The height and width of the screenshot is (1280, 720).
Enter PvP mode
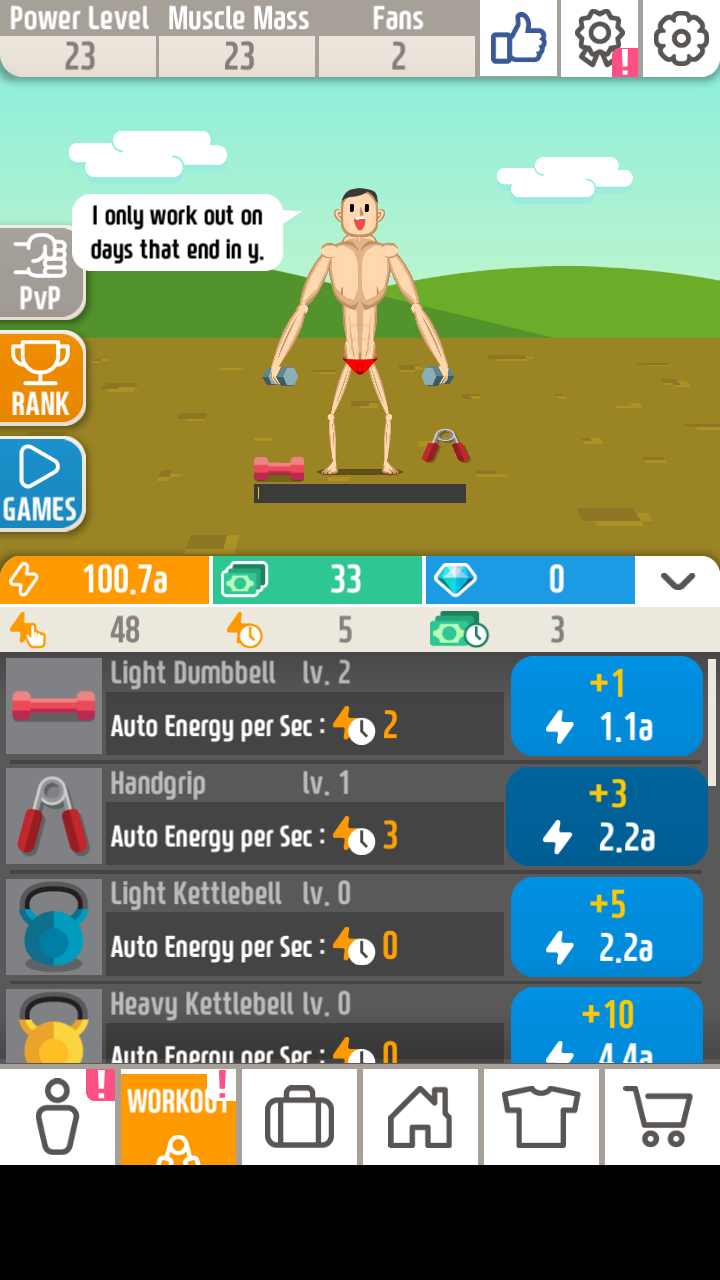(x=40, y=273)
